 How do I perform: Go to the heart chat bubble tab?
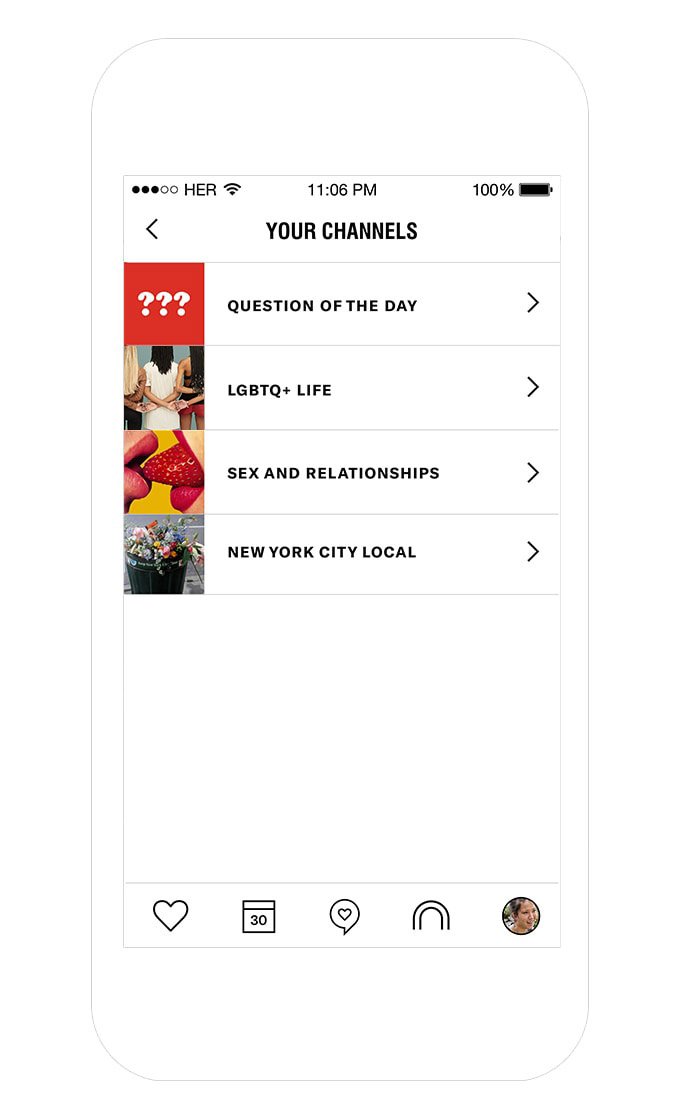tap(344, 916)
